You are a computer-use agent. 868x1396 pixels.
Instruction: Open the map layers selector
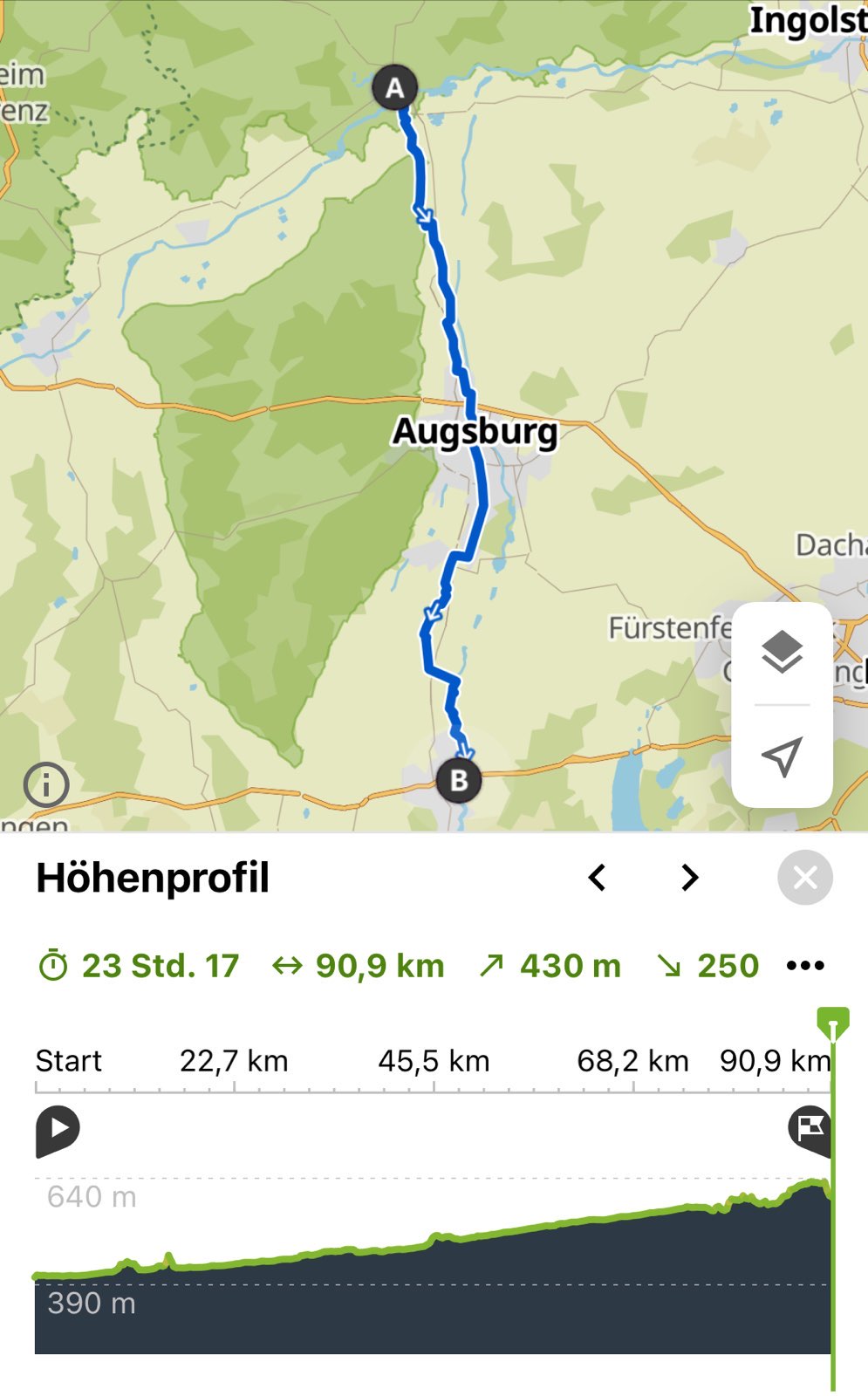tap(782, 651)
